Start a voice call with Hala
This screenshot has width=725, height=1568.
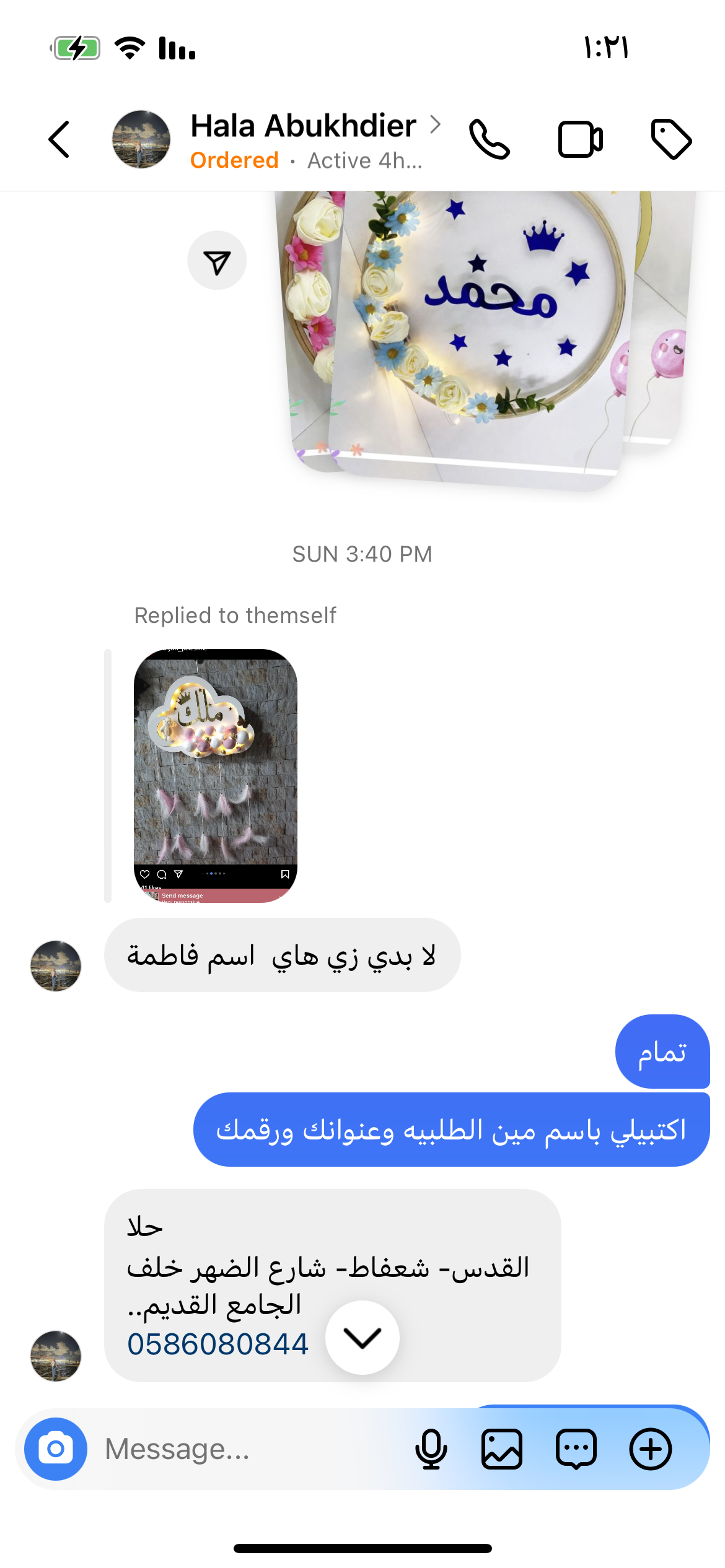(x=490, y=139)
